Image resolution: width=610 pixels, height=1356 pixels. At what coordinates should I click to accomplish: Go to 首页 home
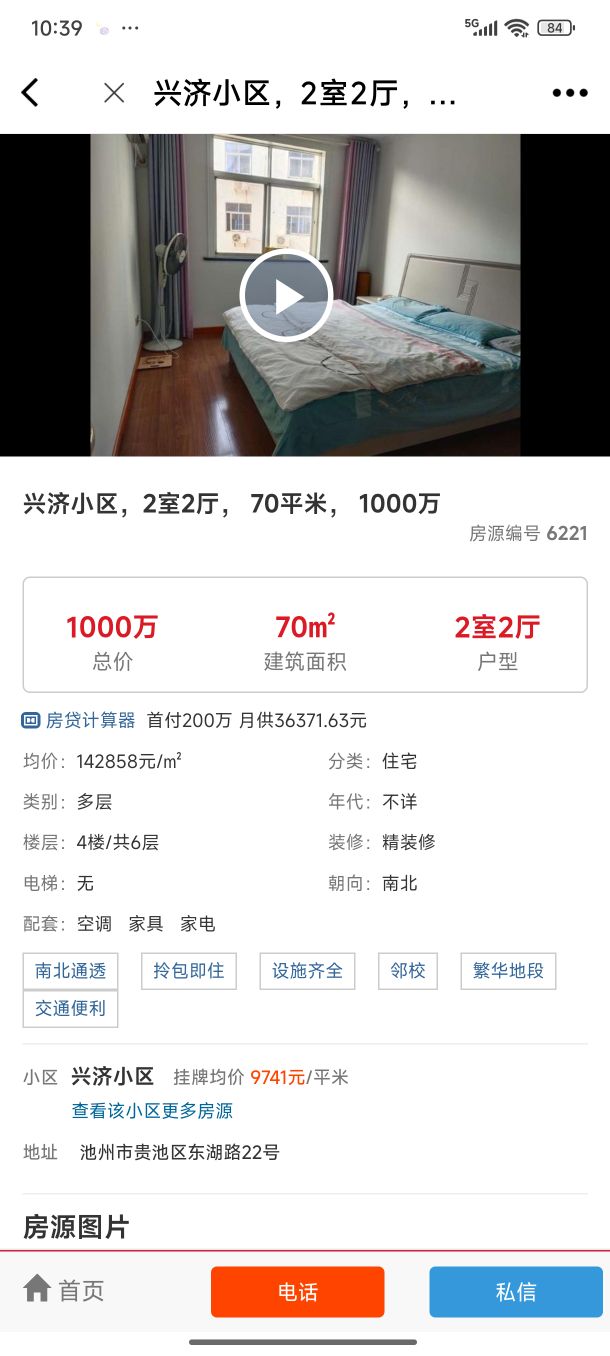coord(64,1290)
